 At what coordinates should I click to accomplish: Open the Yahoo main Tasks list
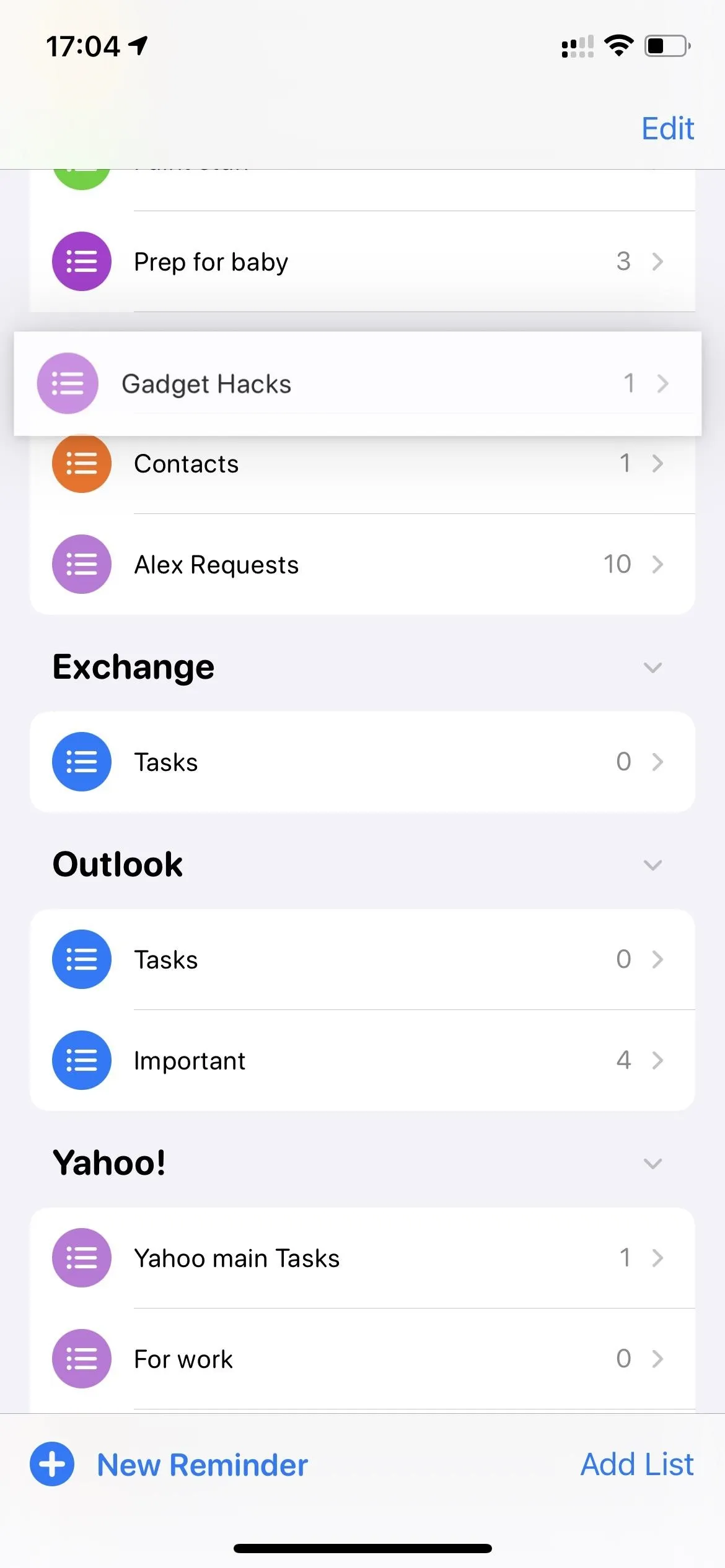362,1258
